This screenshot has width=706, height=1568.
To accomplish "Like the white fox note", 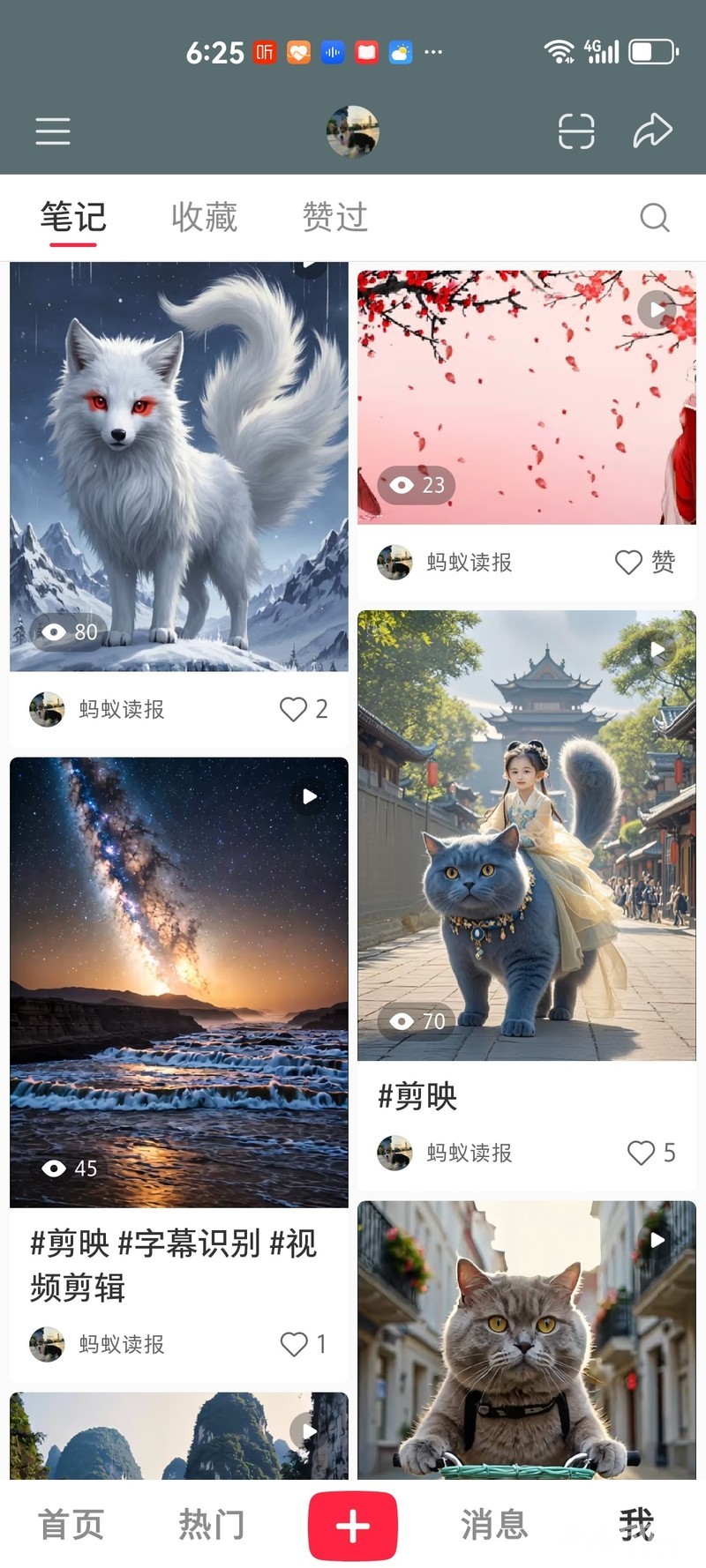I will pyautogui.click(x=294, y=709).
